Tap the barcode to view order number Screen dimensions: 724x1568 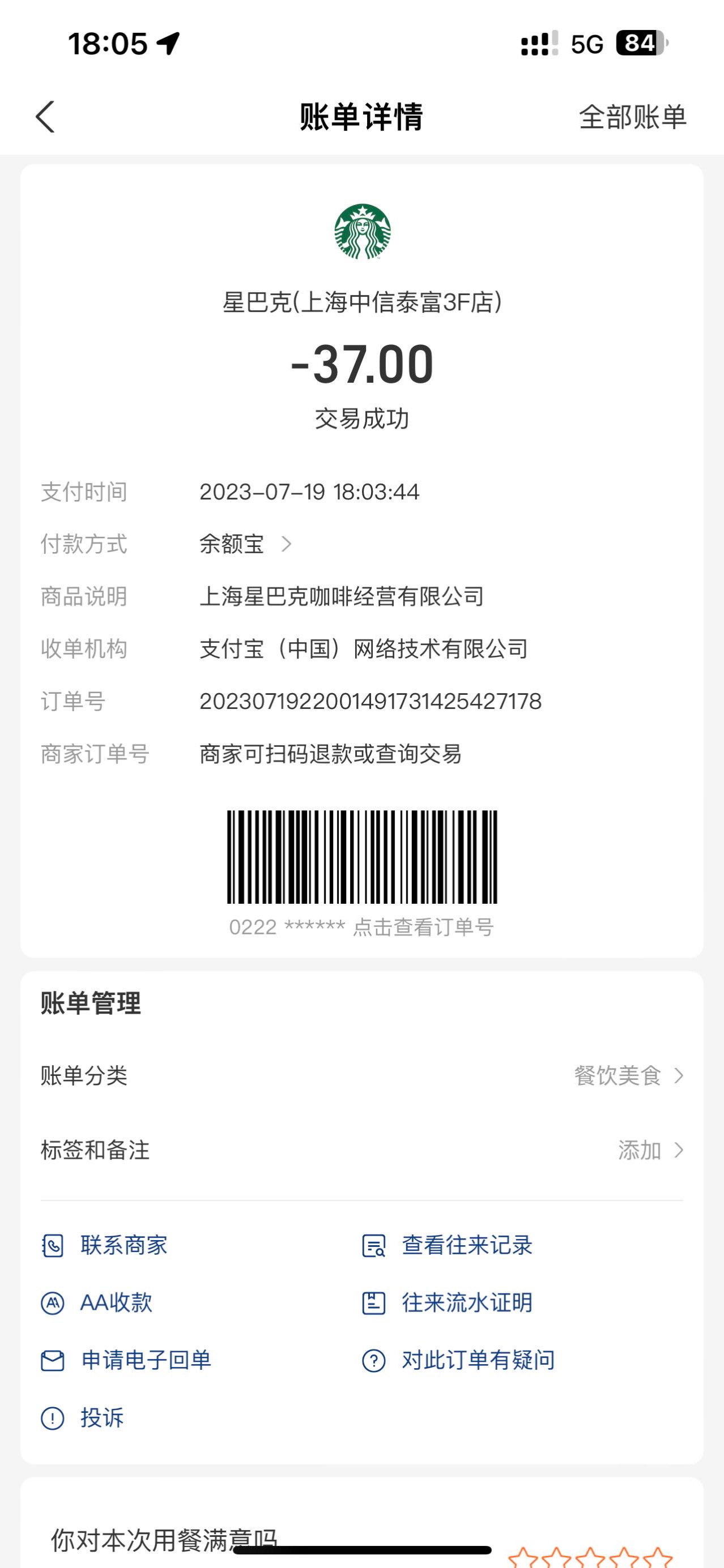coord(361,856)
